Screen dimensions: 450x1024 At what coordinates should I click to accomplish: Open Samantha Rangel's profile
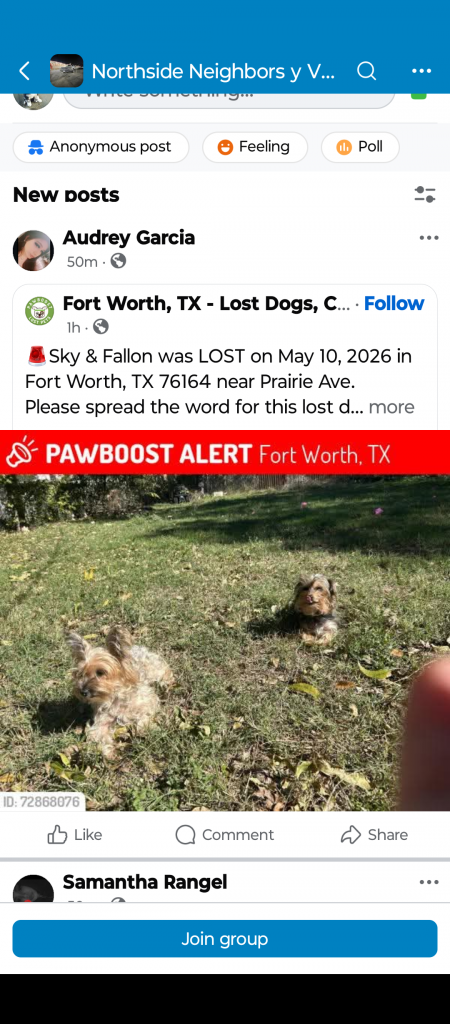145,882
